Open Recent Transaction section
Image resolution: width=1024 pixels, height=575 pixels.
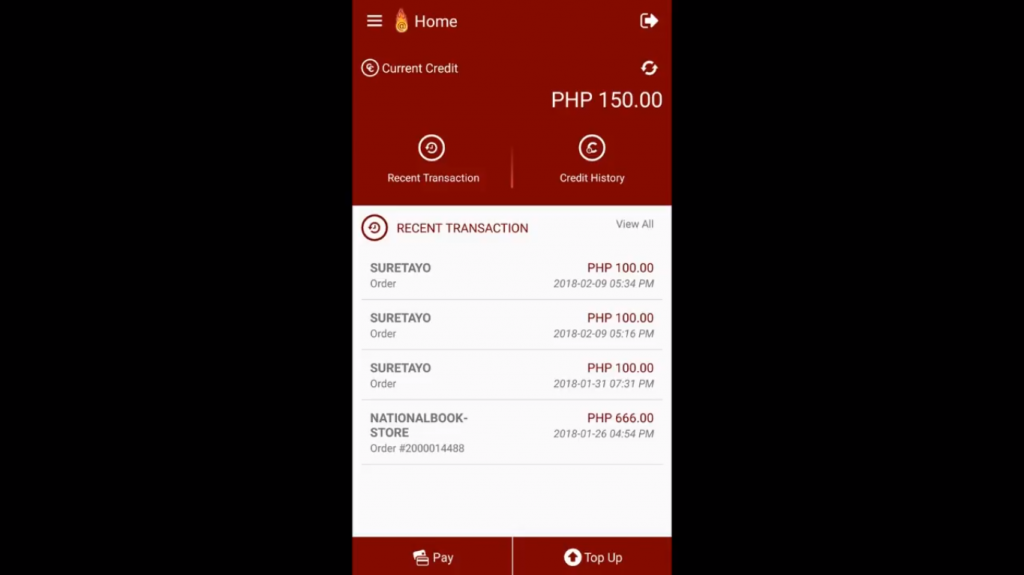click(432, 159)
